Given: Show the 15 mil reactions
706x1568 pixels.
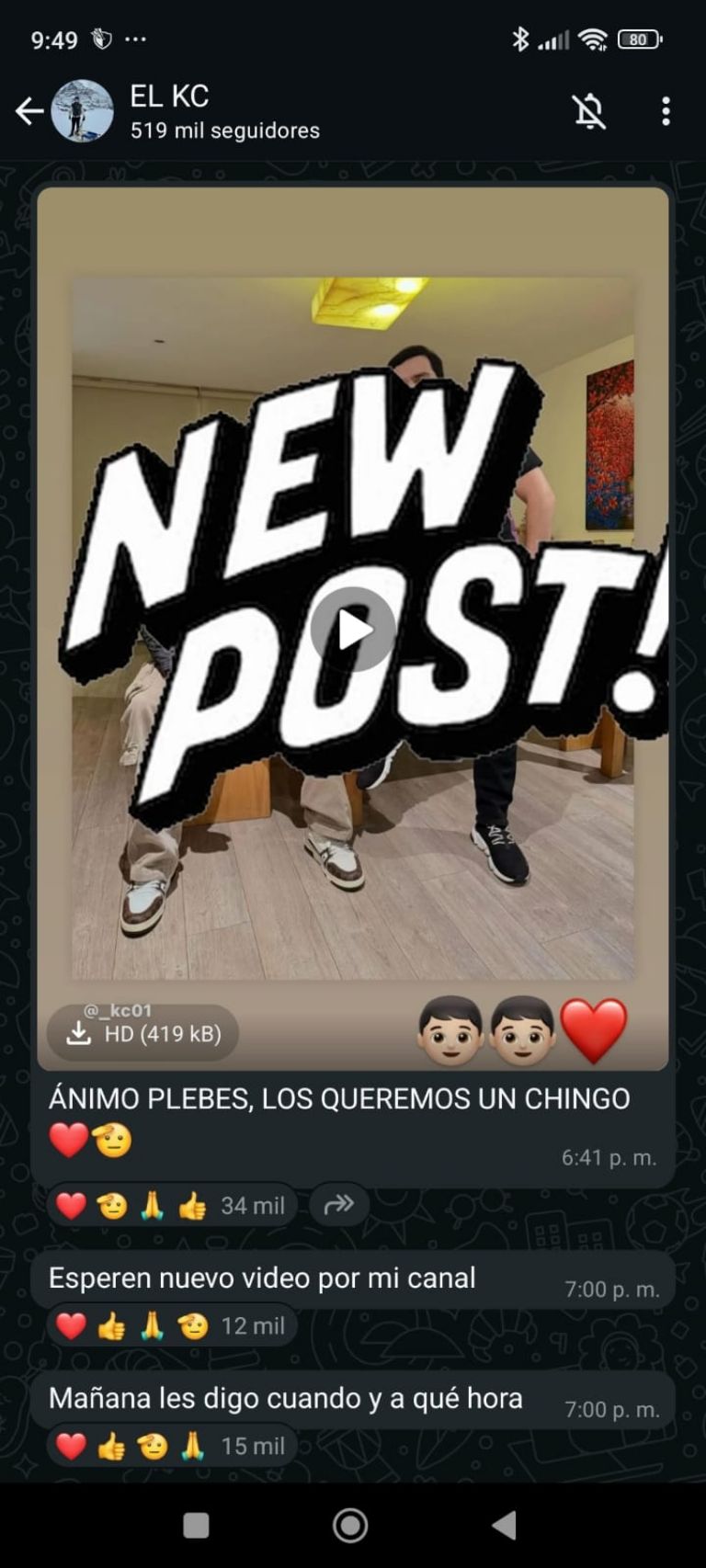Looking at the screenshot, I should tap(172, 1447).
